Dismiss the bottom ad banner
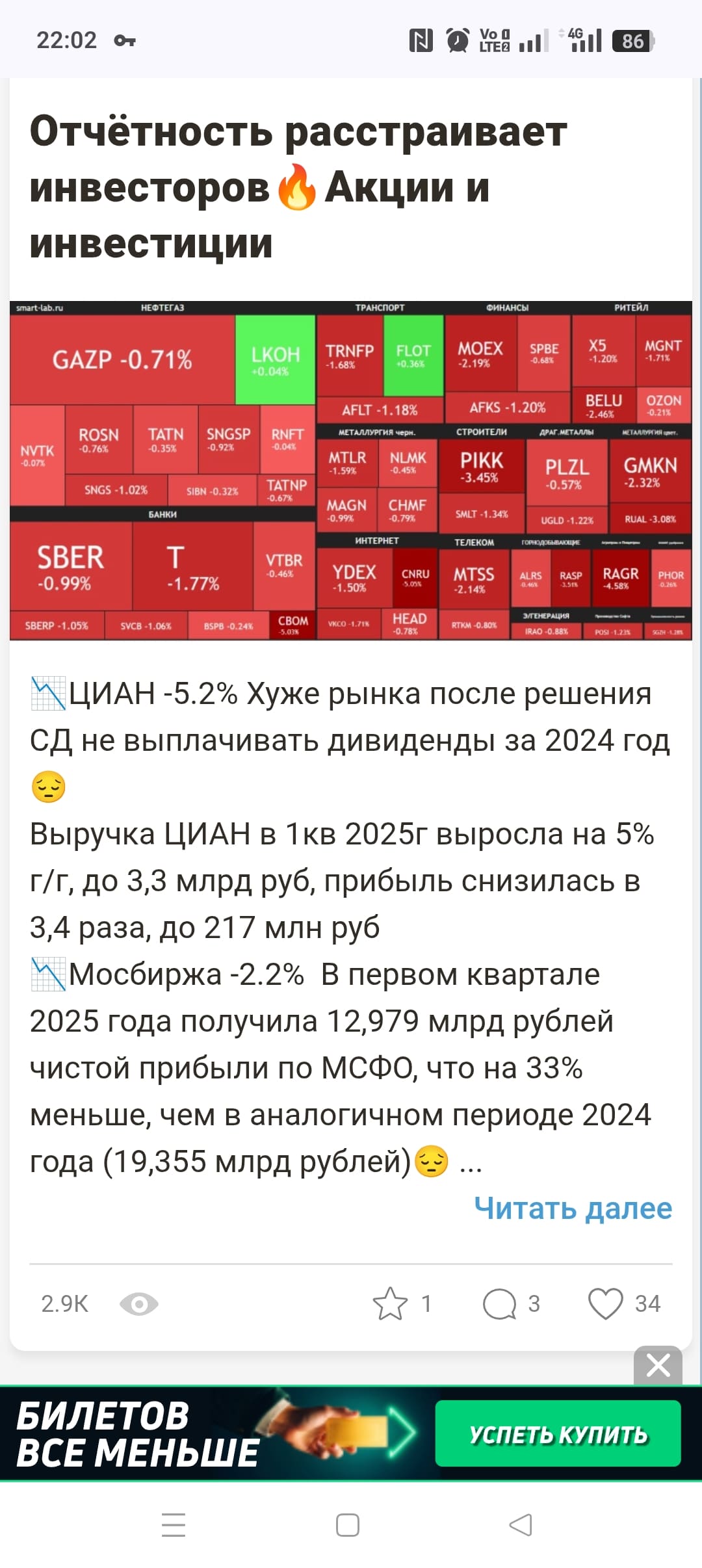This screenshot has height=1568, width=702. 658,1365
